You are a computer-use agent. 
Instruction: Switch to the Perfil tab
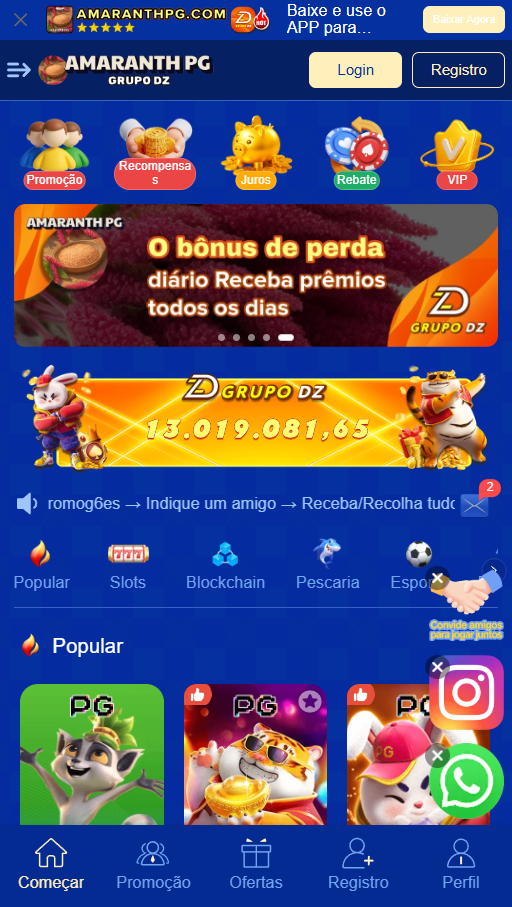click(461, 865)
